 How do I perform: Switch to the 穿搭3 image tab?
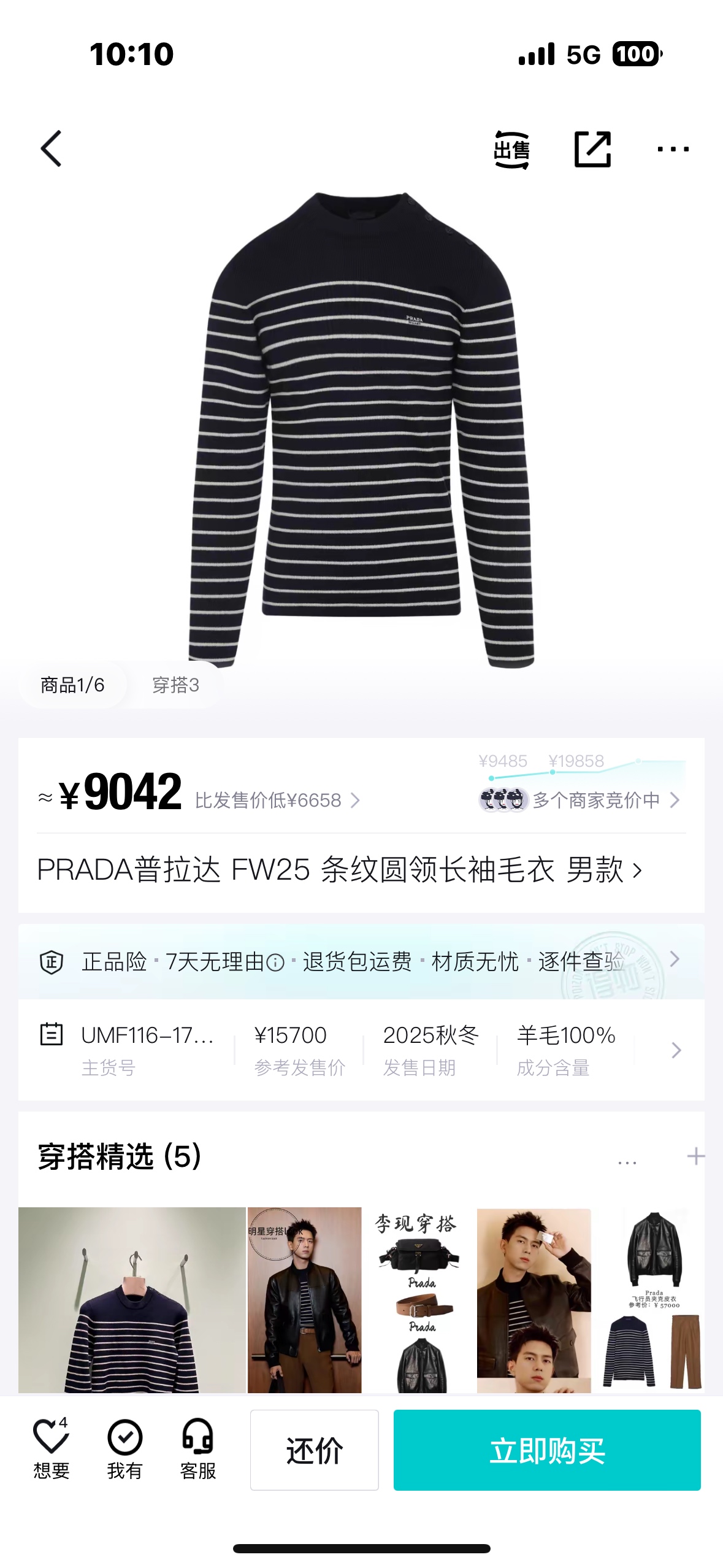tap(175, 685)
